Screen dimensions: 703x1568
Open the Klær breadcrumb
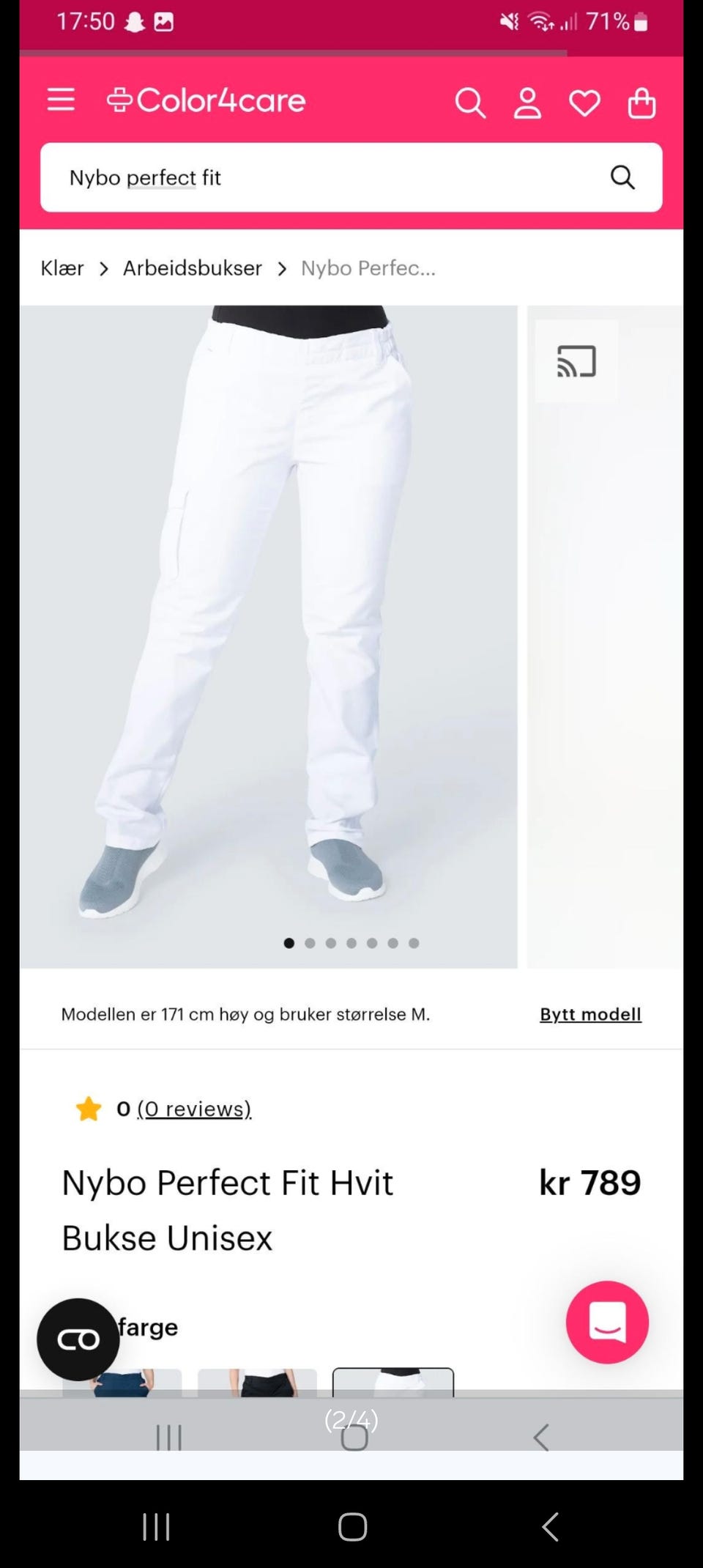click(x=62, y=268)
